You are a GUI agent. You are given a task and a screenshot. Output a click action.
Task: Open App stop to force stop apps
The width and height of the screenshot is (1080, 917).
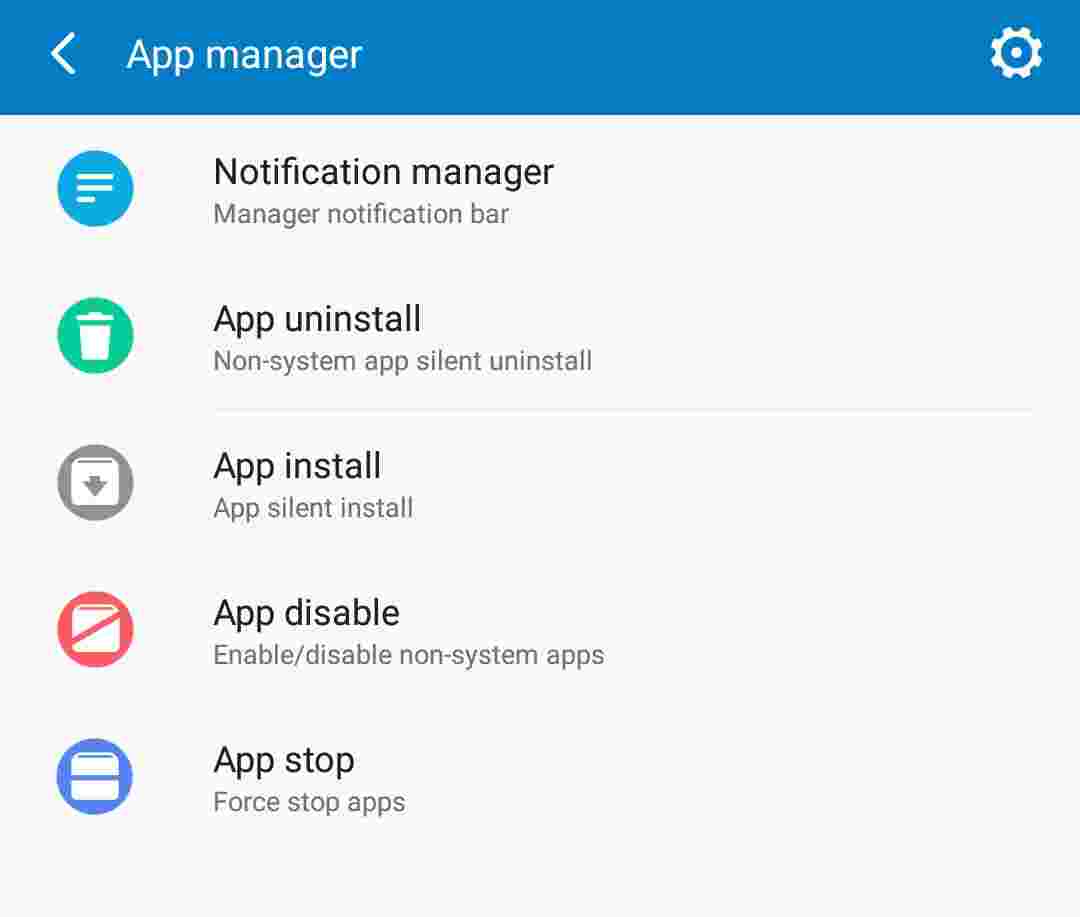[540, 777]
